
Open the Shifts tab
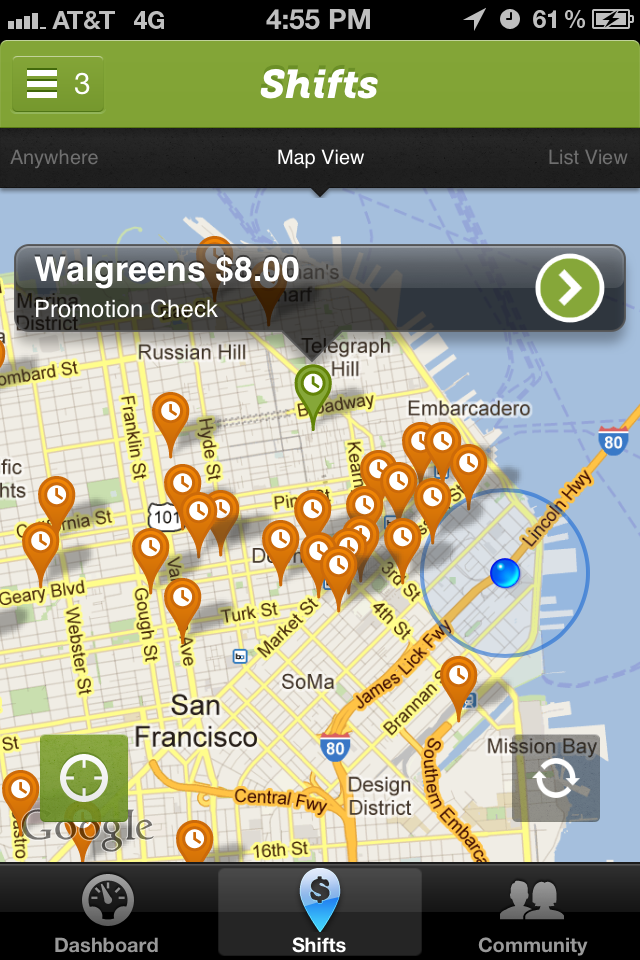(320, 912)
